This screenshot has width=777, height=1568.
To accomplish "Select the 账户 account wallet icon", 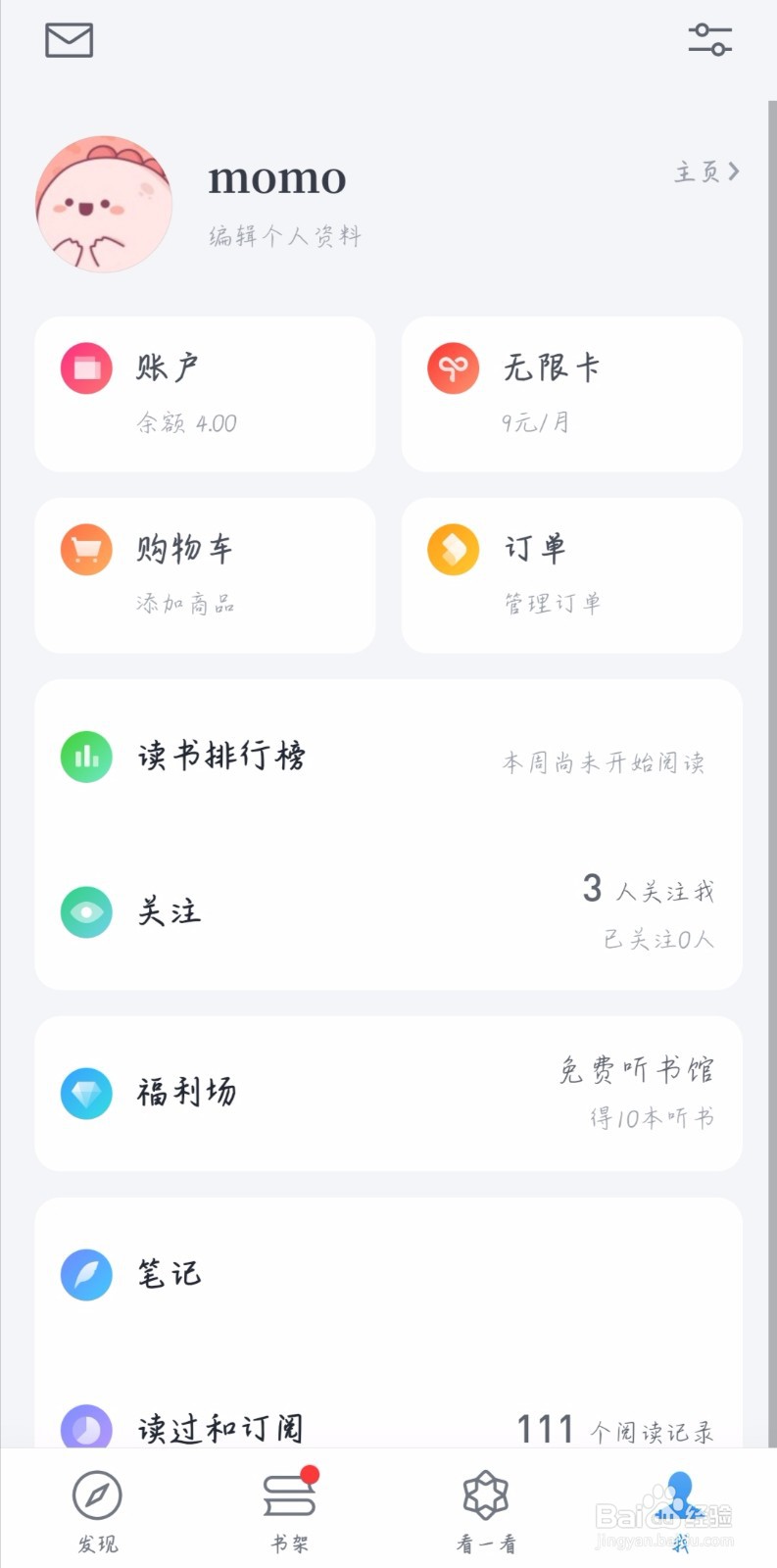I will 86,368.
